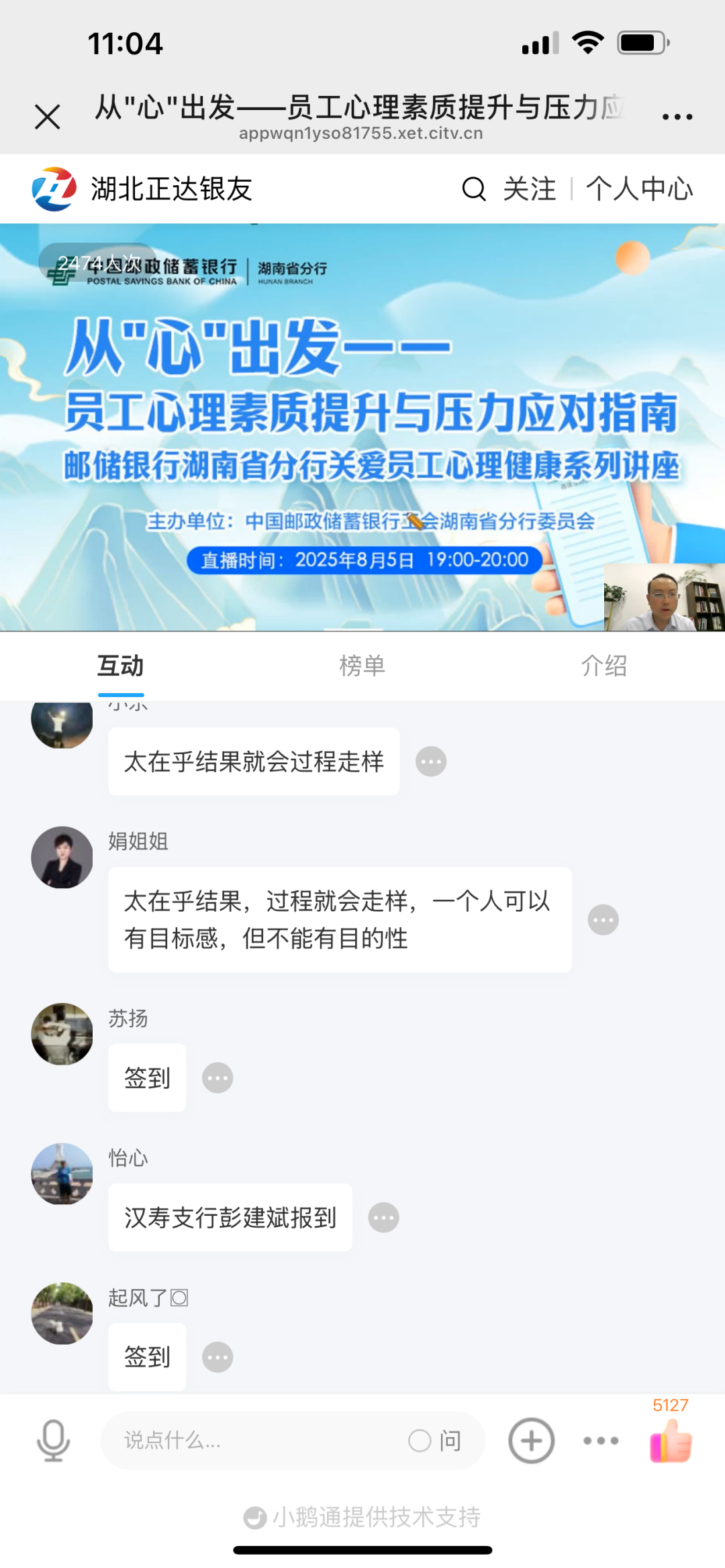Open options for 苏扬's 签到 message

pos(217,1078)
